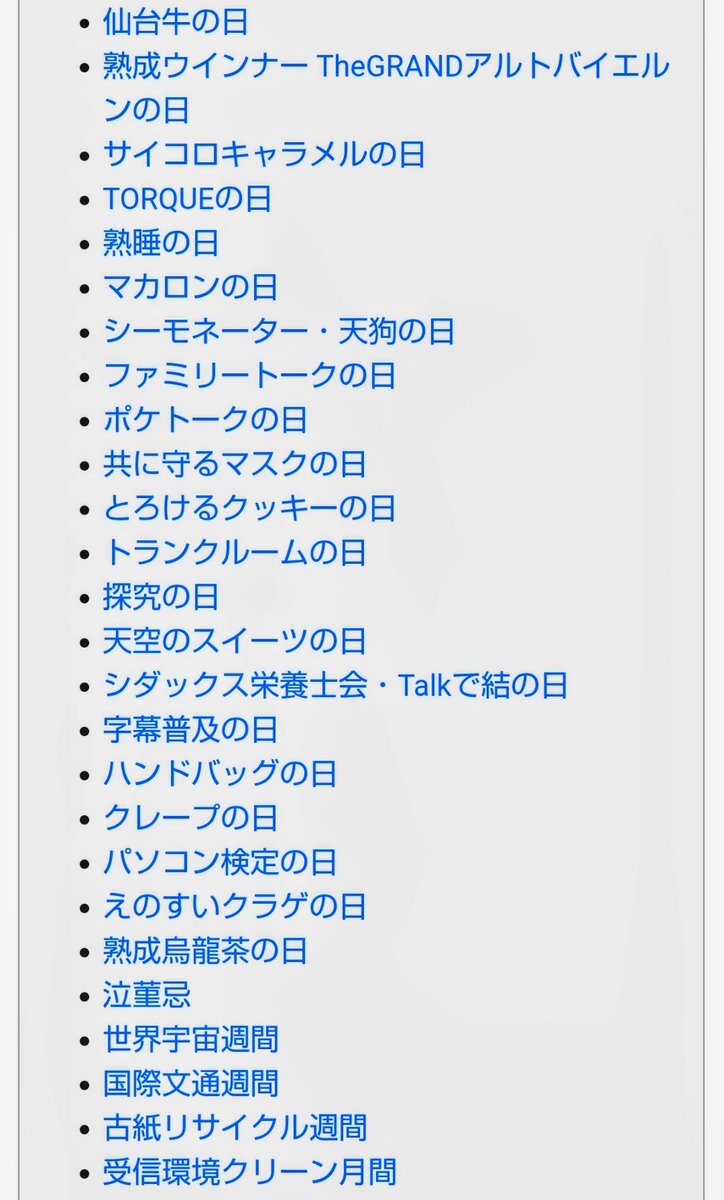Open the 熟睡の日 link
Viewport: 724px width, 1200px height.
point(161,243)
